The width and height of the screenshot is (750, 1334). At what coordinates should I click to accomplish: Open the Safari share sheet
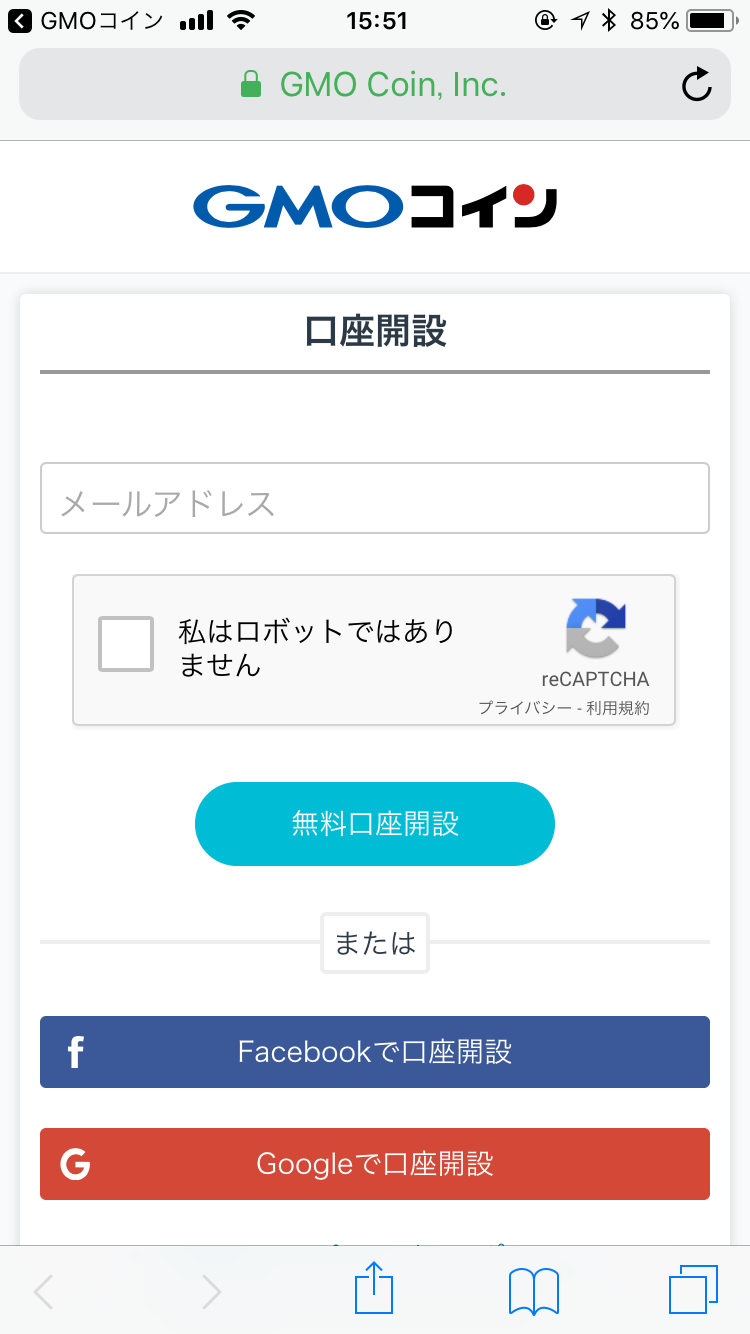click(x=375, y=1289)
